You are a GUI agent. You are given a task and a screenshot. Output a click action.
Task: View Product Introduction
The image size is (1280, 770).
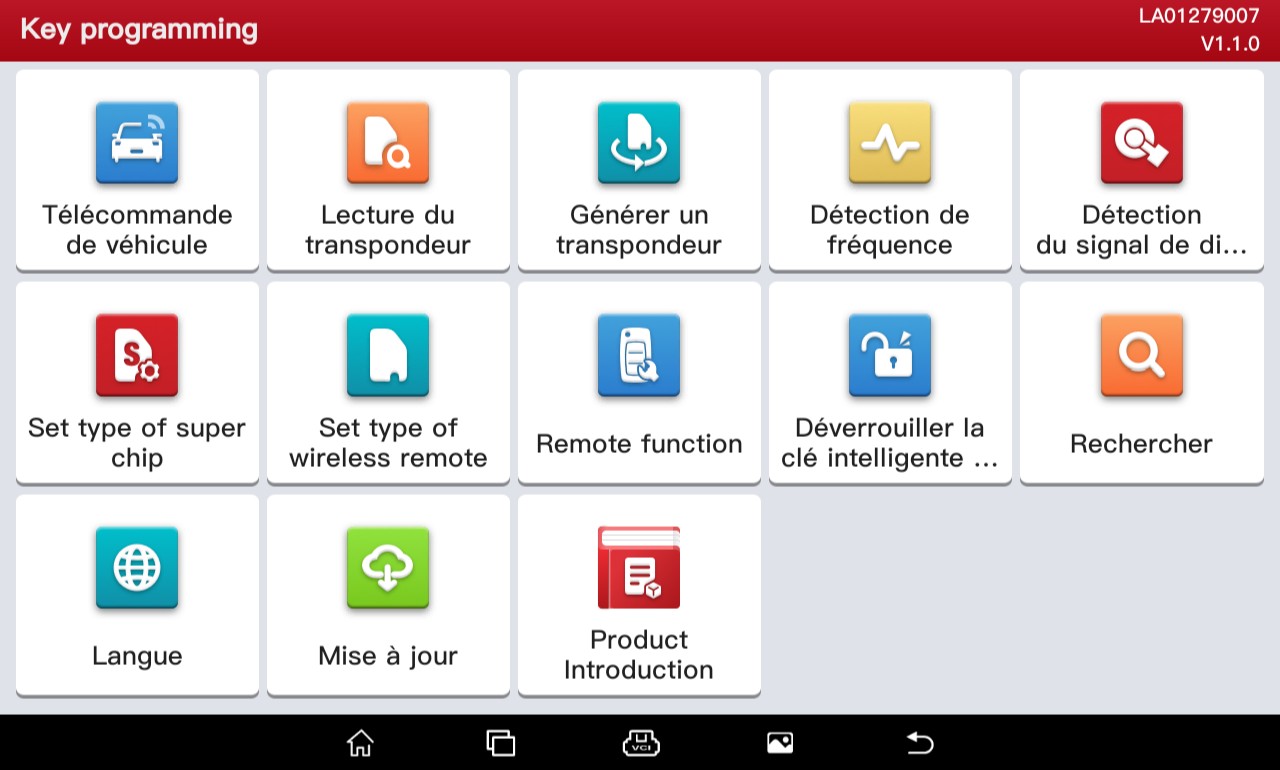click(x=639, y=595)
